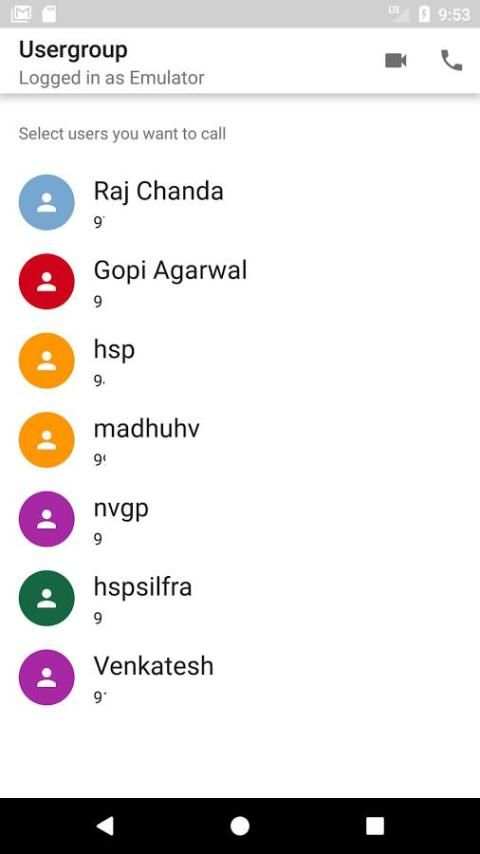The width and height of the screenshot is (480, 854).
Task: Go back using the system back button
Action: pos(105,826)
